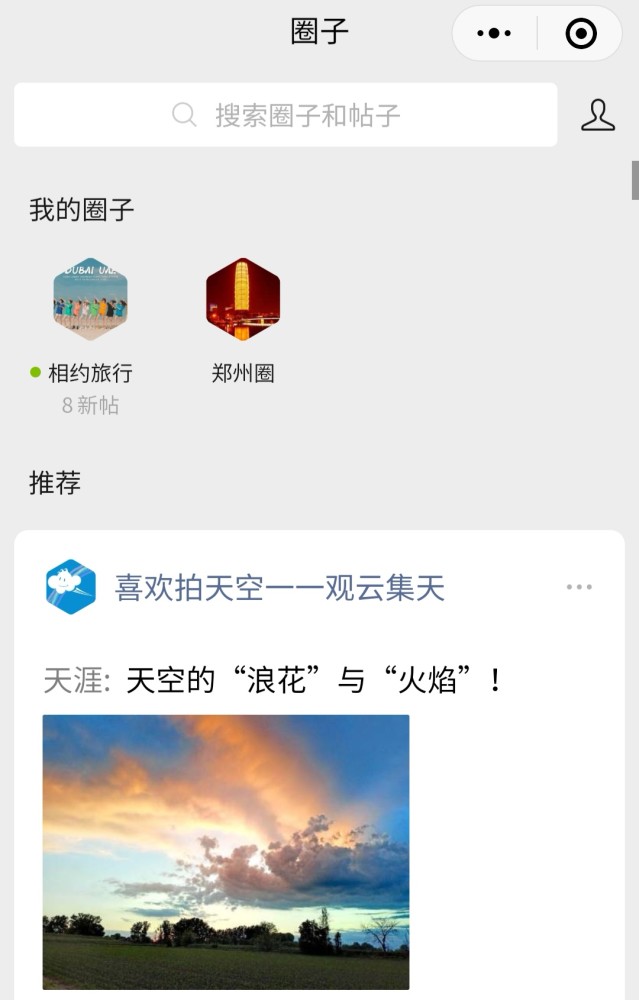View the sunset sky photo in the post
This screenshot has width=639, height=1000.
coord(226,851)
